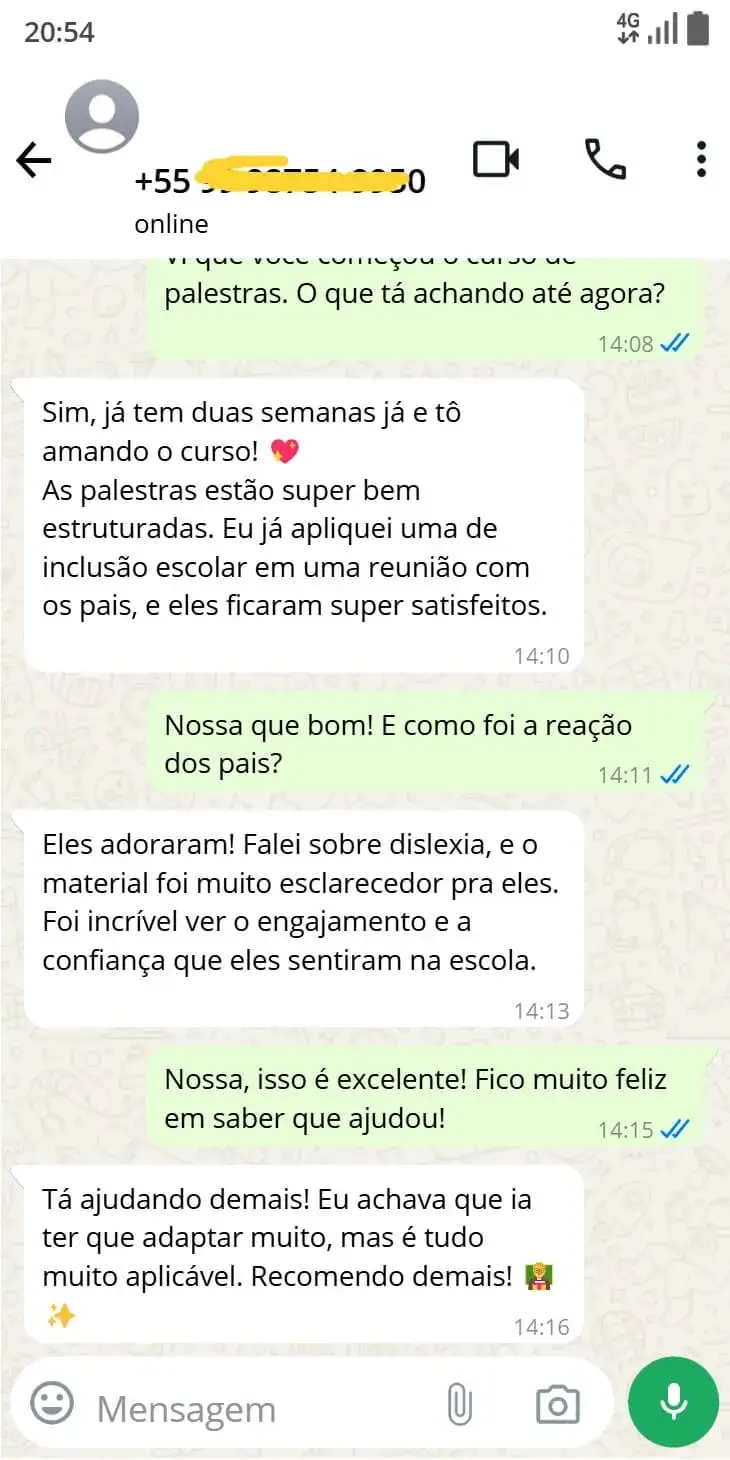Attach a file with the paperclip
The height and width of the screenshot is (1460, 730).
click(x=459, y=1405)
